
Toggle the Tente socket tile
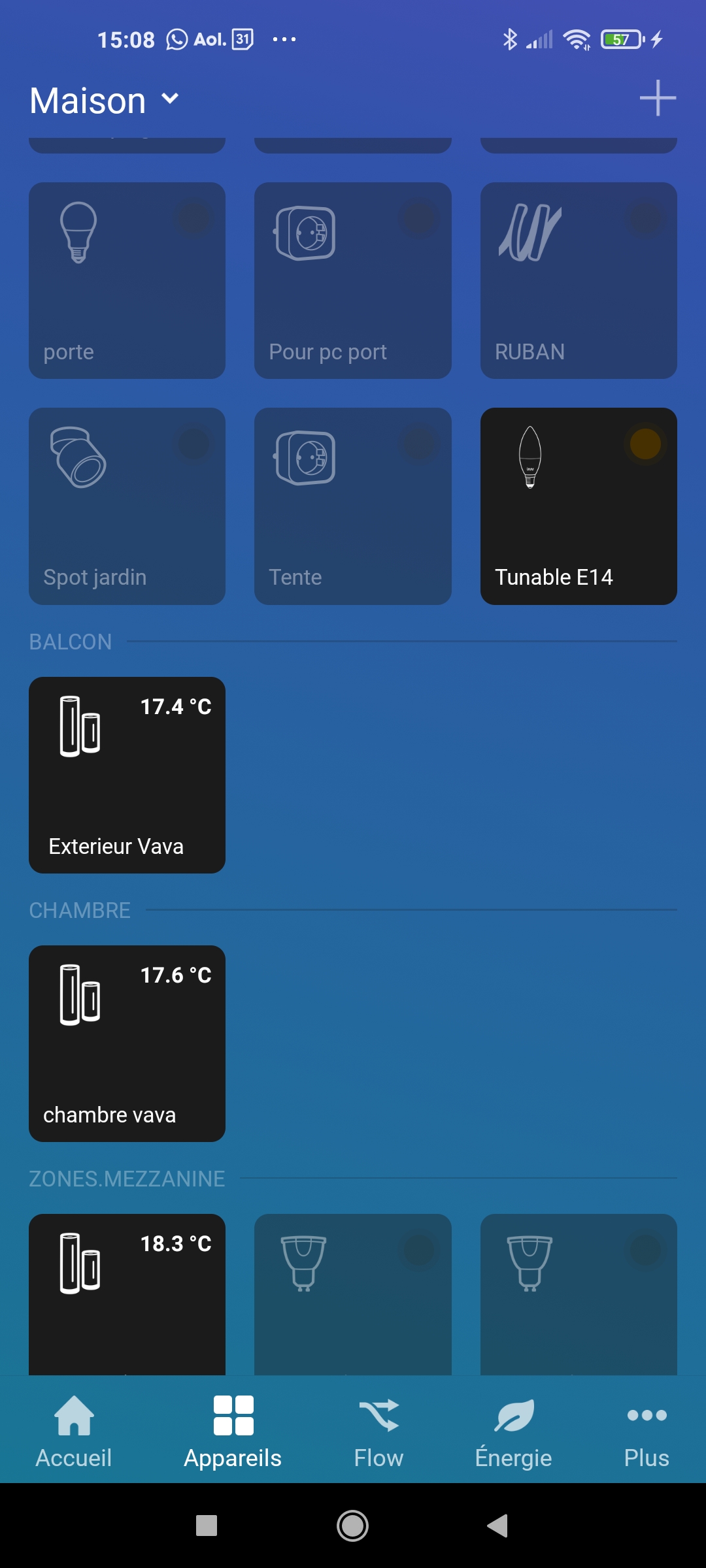point(353,506)
